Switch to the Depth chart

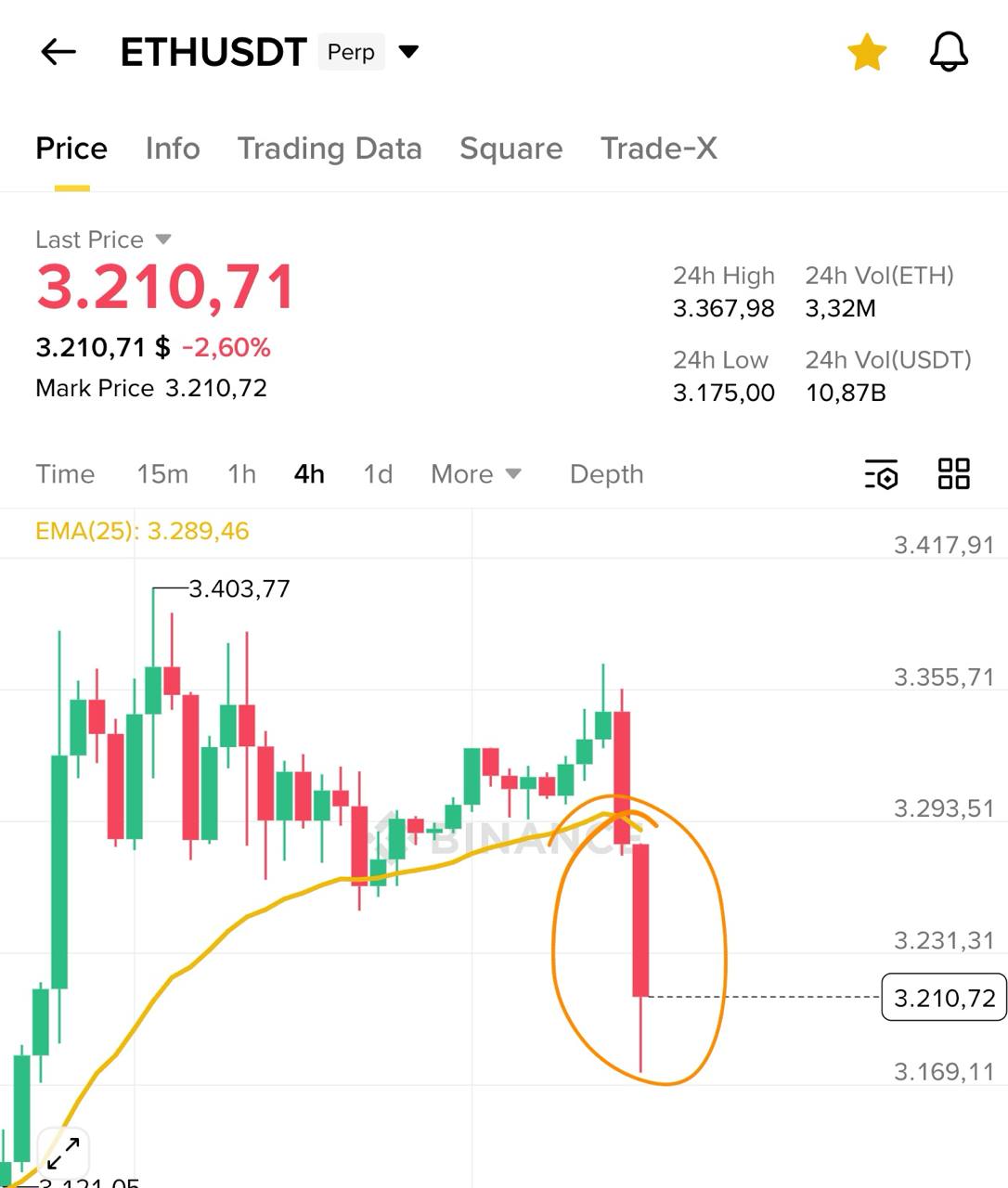(606, 474)
